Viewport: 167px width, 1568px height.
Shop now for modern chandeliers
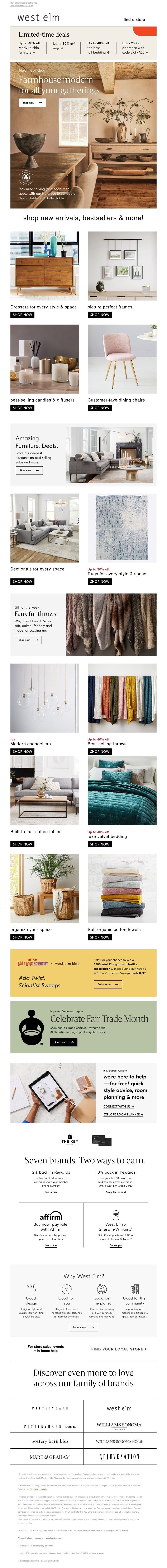pos(23,752)
